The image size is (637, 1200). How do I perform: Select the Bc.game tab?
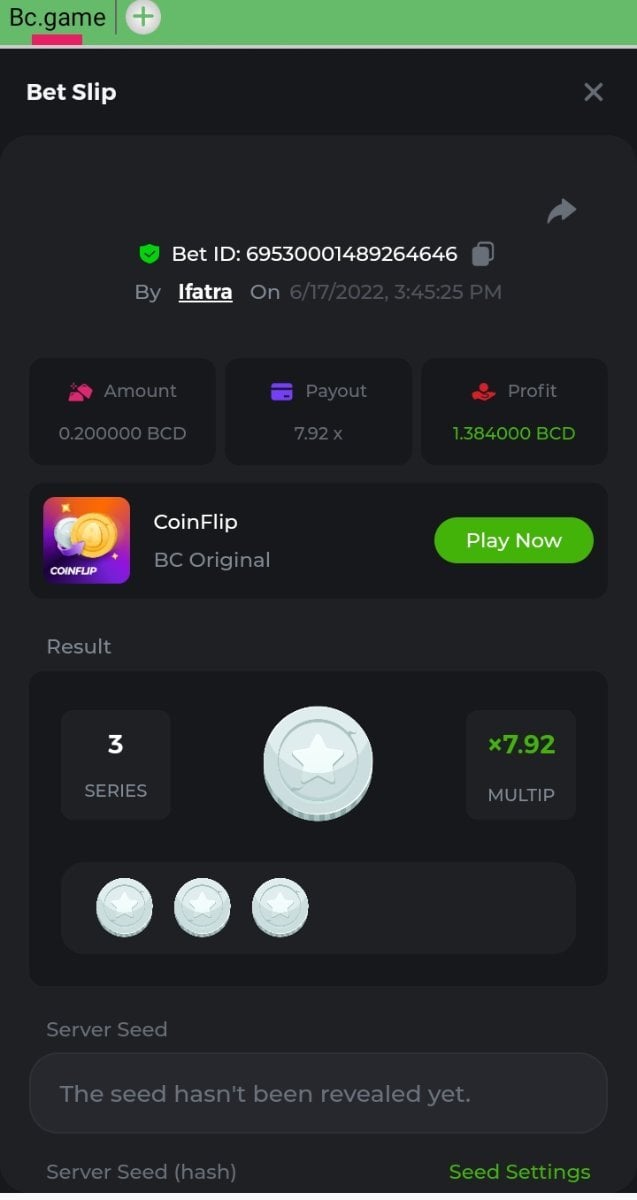click(57, 18)
